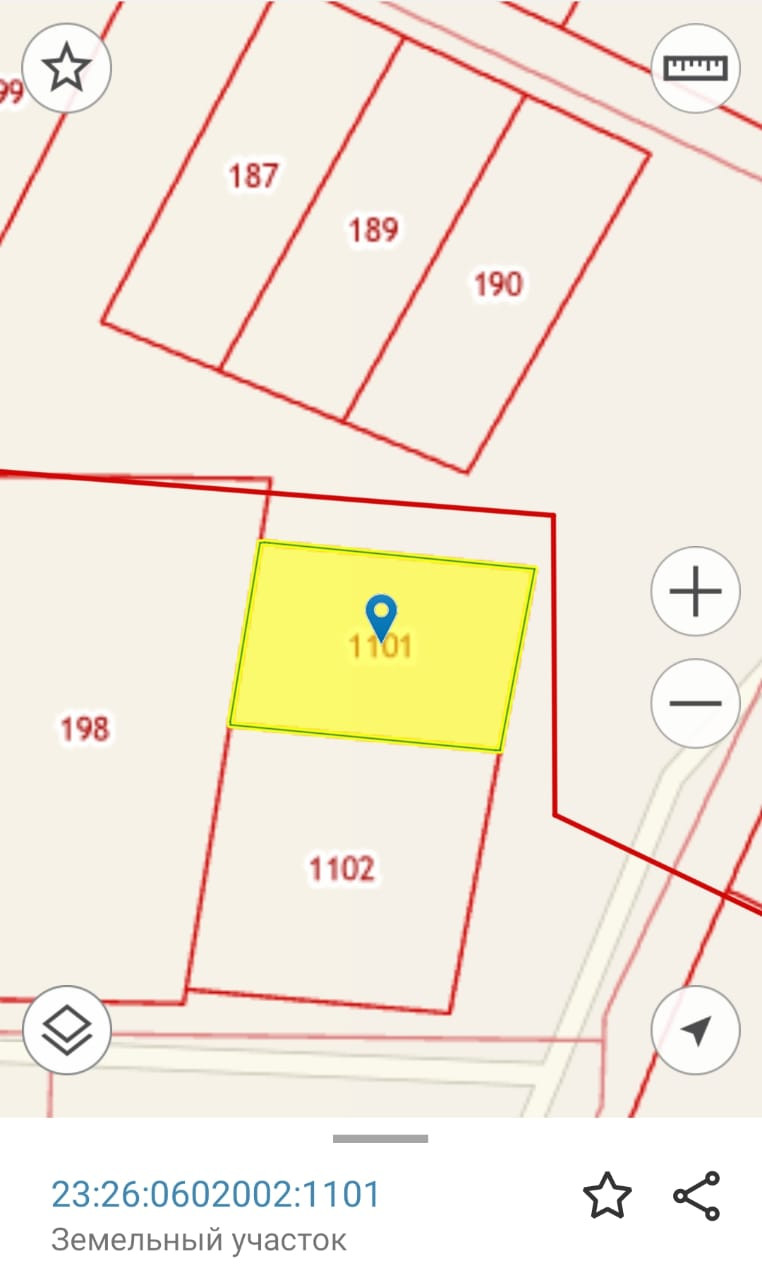The width and height of the screenshot is (762, 1280).
Task: Zoom in with the plus button
Action: [x=696, y=592]
